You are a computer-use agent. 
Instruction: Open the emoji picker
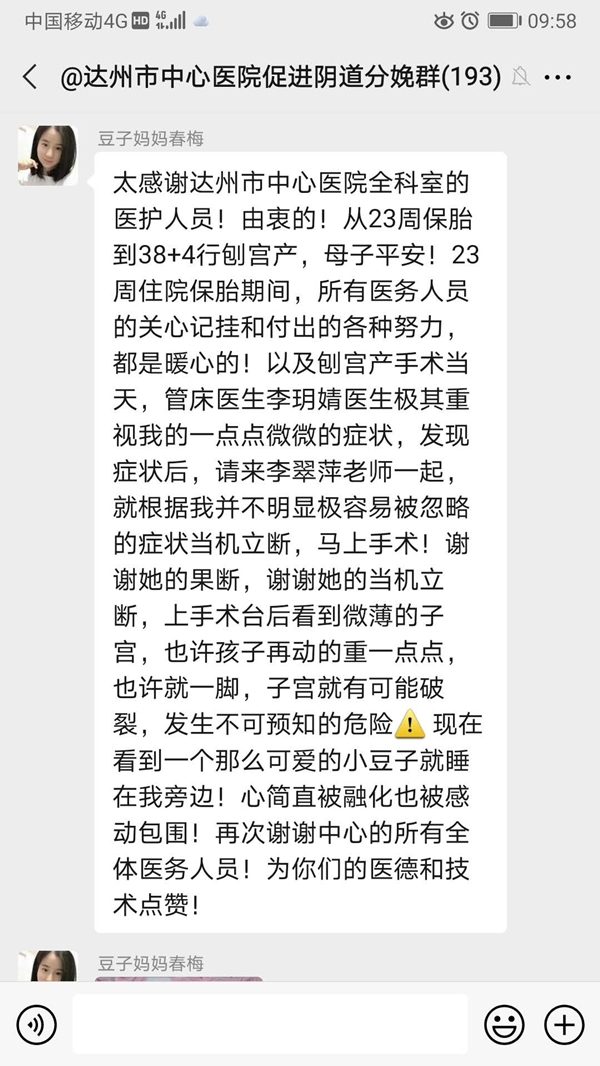(x=505, y=1024)
